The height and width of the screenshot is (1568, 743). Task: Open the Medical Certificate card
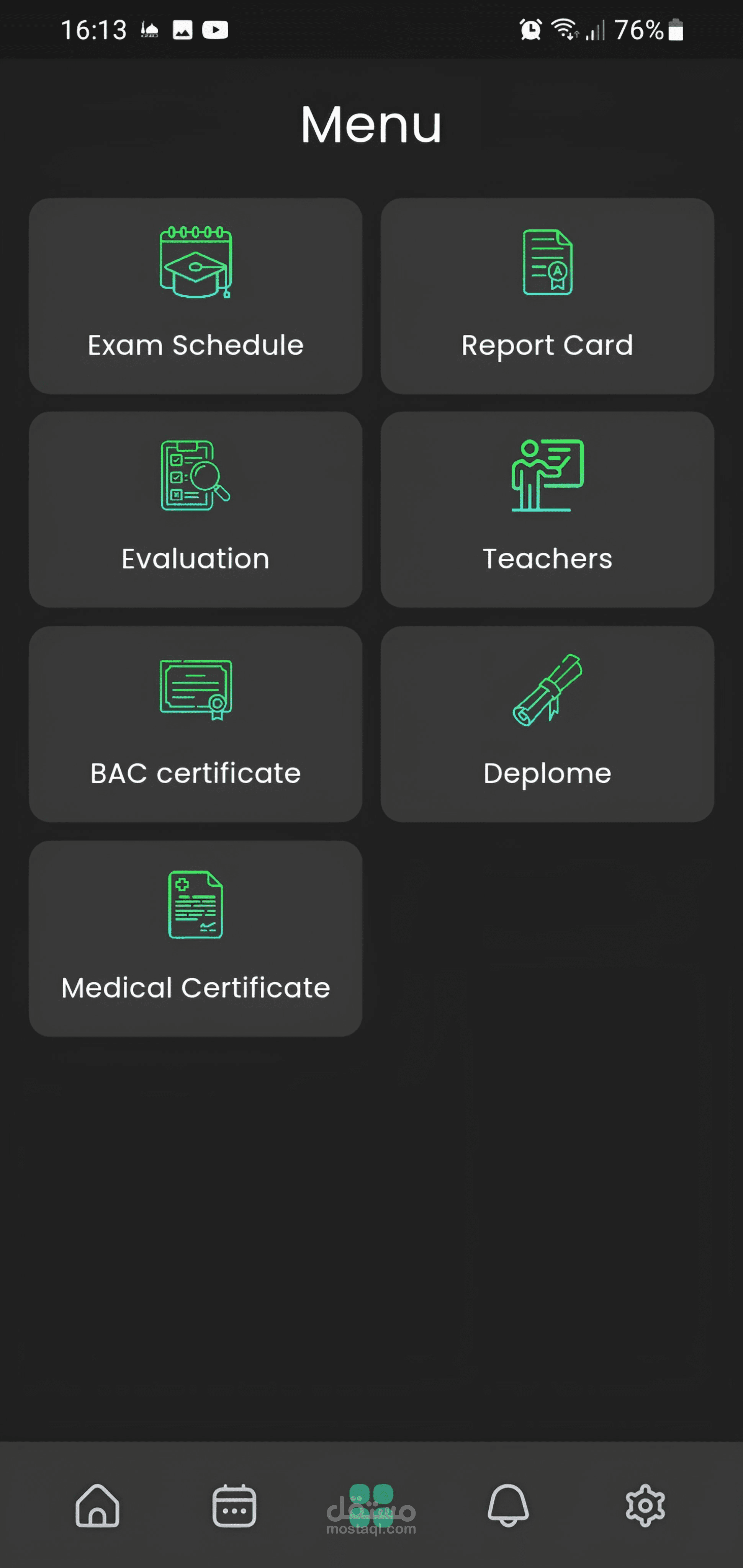[x=195, y=939]
